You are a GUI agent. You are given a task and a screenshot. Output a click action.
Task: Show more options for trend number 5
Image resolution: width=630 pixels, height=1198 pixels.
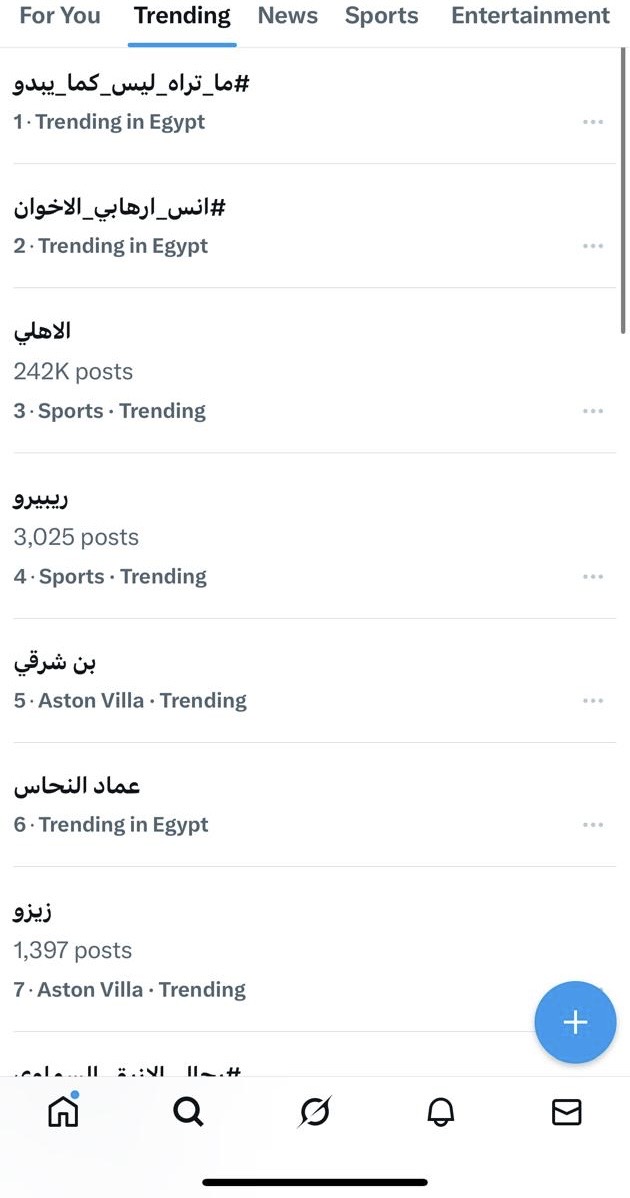coord(593,701)
